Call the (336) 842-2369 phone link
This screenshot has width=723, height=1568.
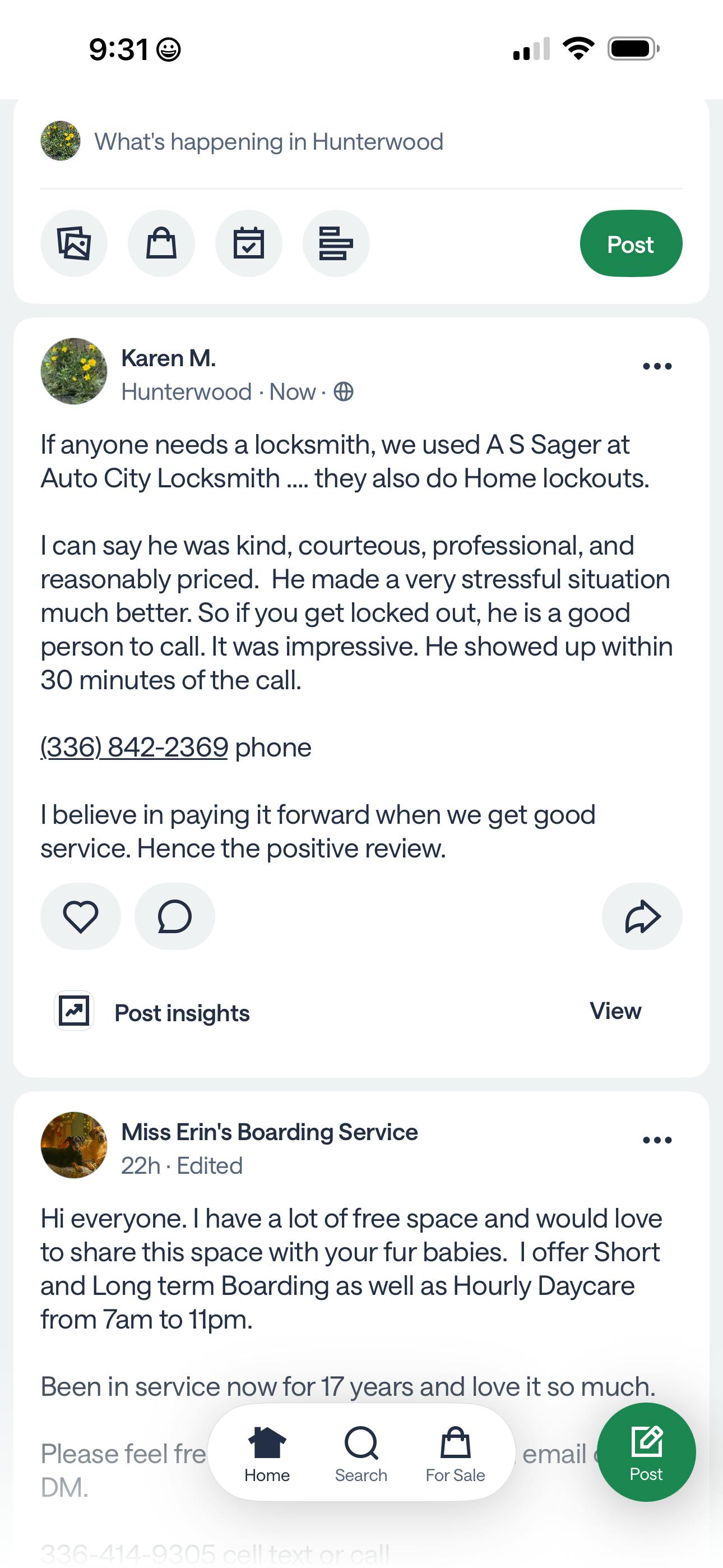135,748
